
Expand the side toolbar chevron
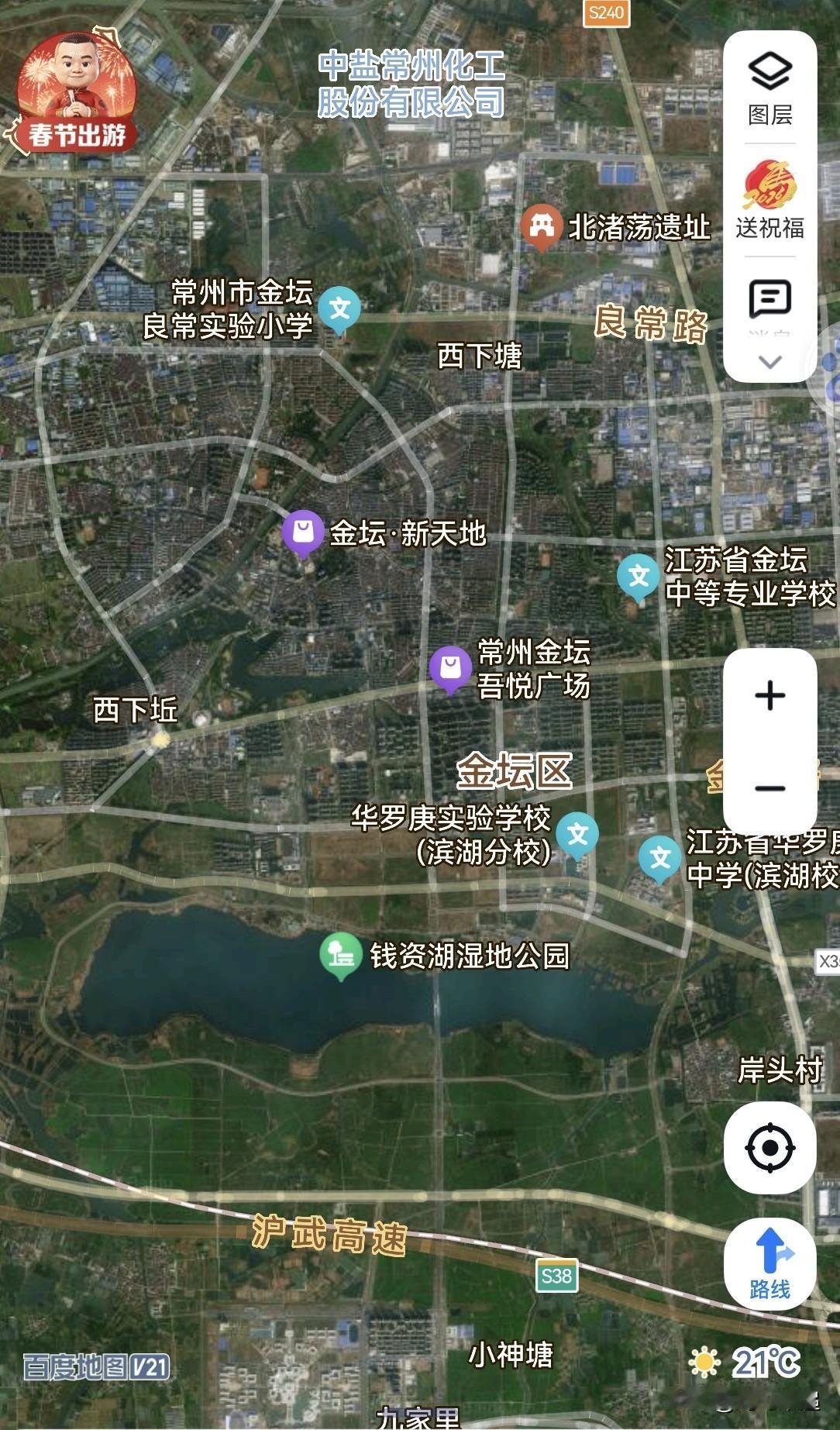[769, 361]
